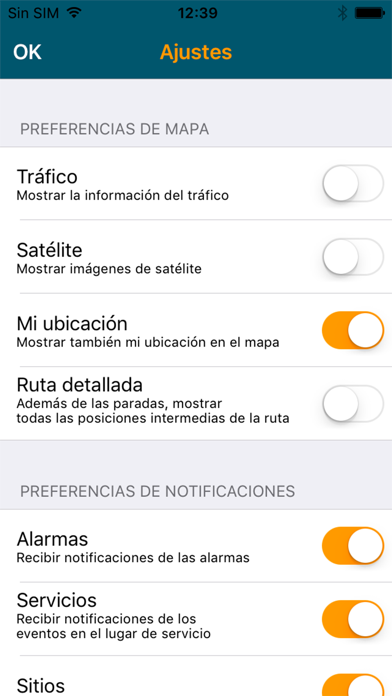392x696 pixels.
Task: Turn off Alarmas notifications
Action: pos(353,546)
